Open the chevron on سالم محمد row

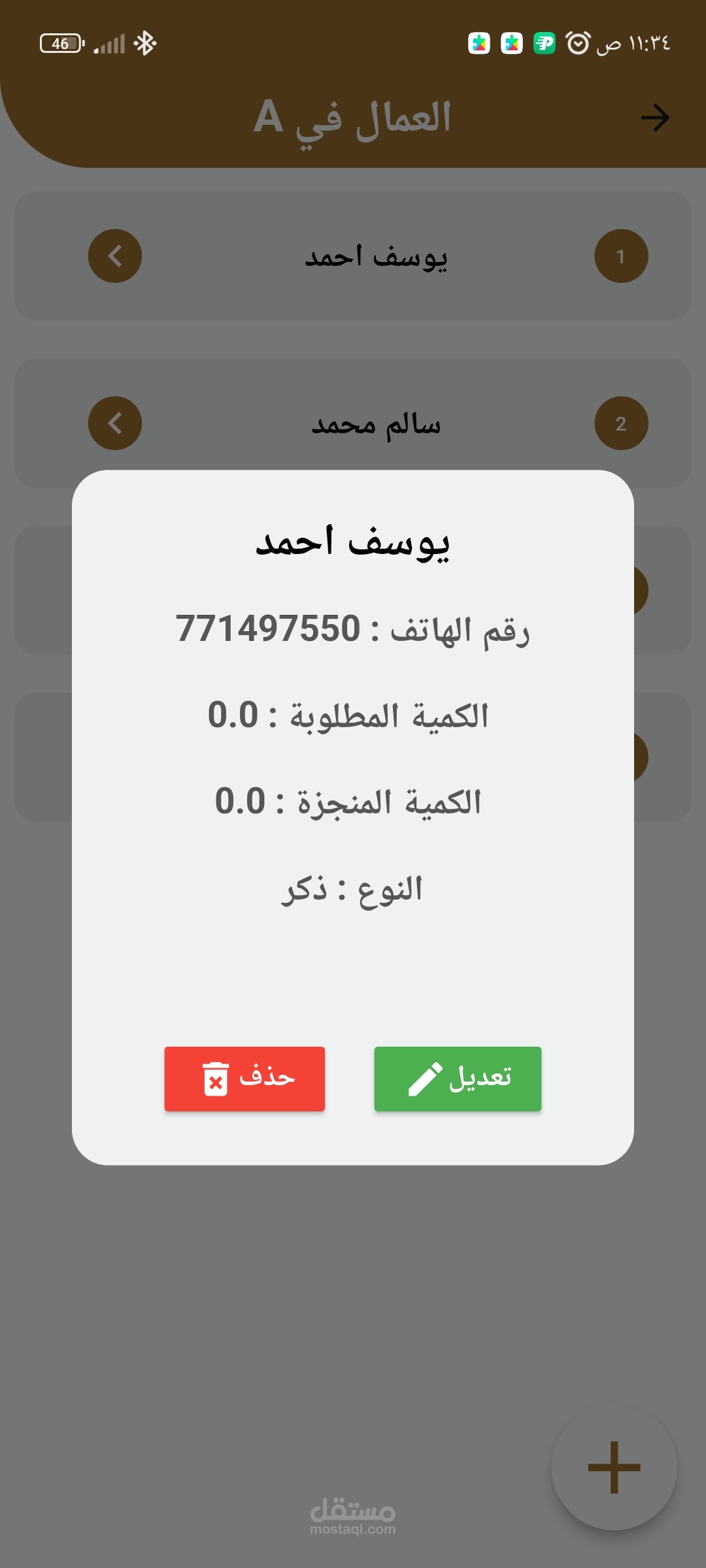(115, 423)
